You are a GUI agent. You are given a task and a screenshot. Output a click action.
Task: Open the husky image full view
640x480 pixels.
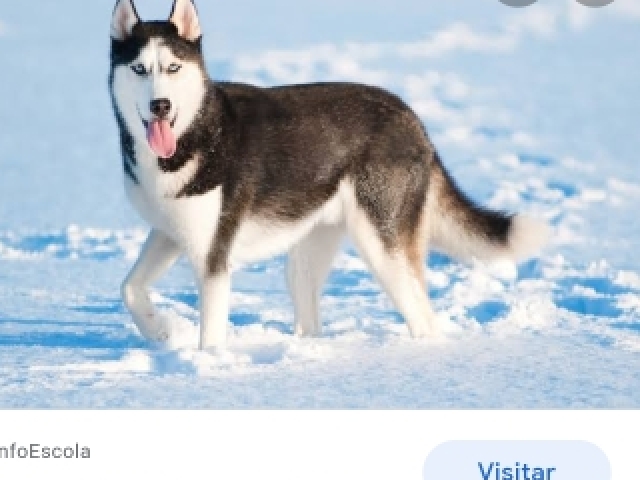tap(320, 200)
